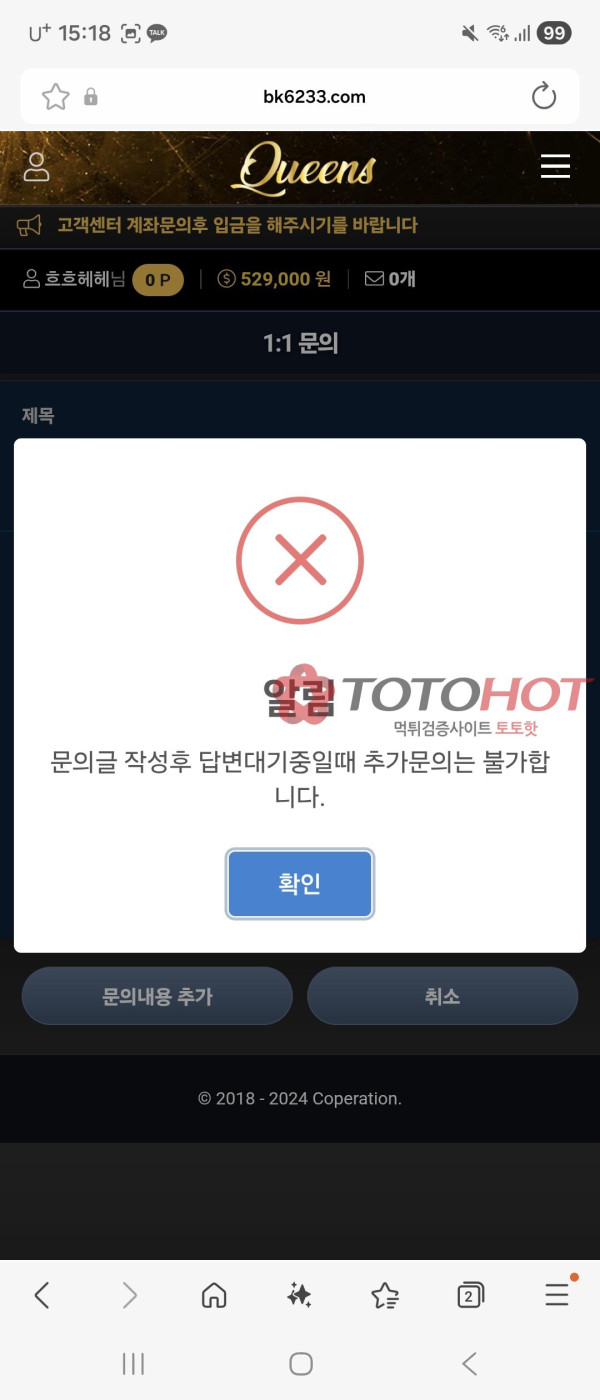Bookmark this page with star icon
The image size is (600, 1400).
[55, 97]
